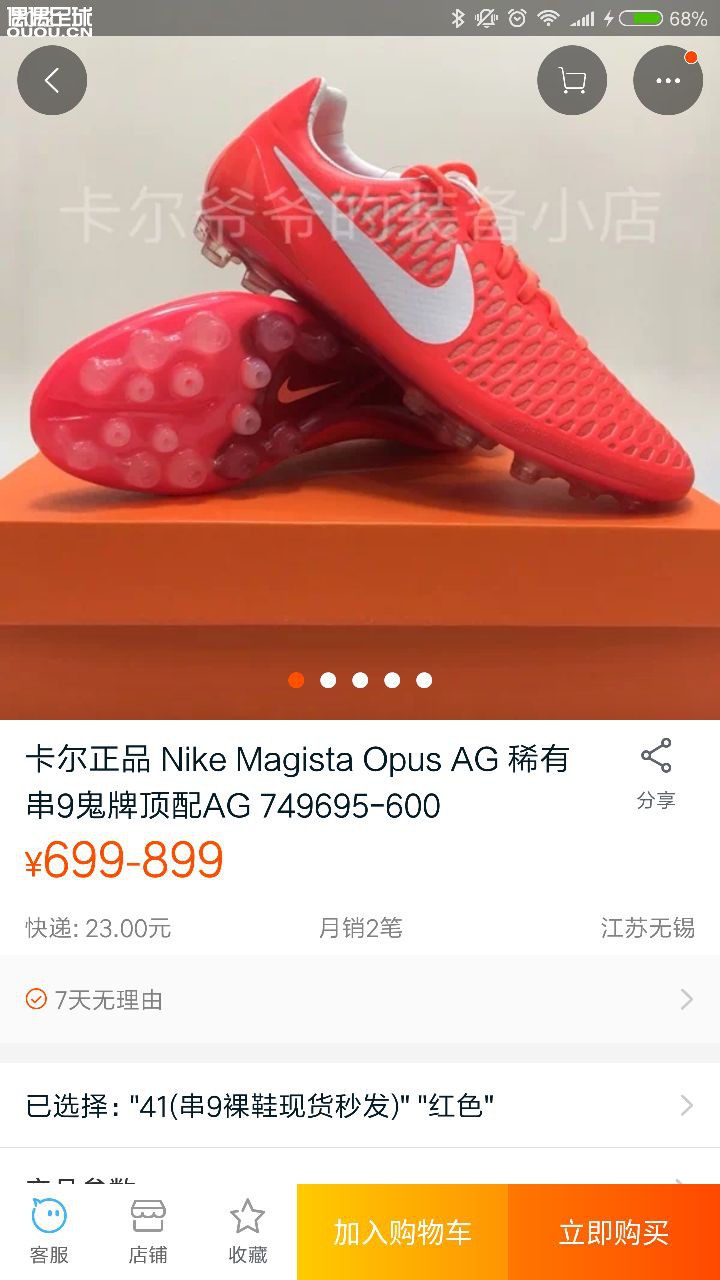Tap the back arrow to return
The width and height of the screenshot is (720, 1280).
[x=52, y=80]
